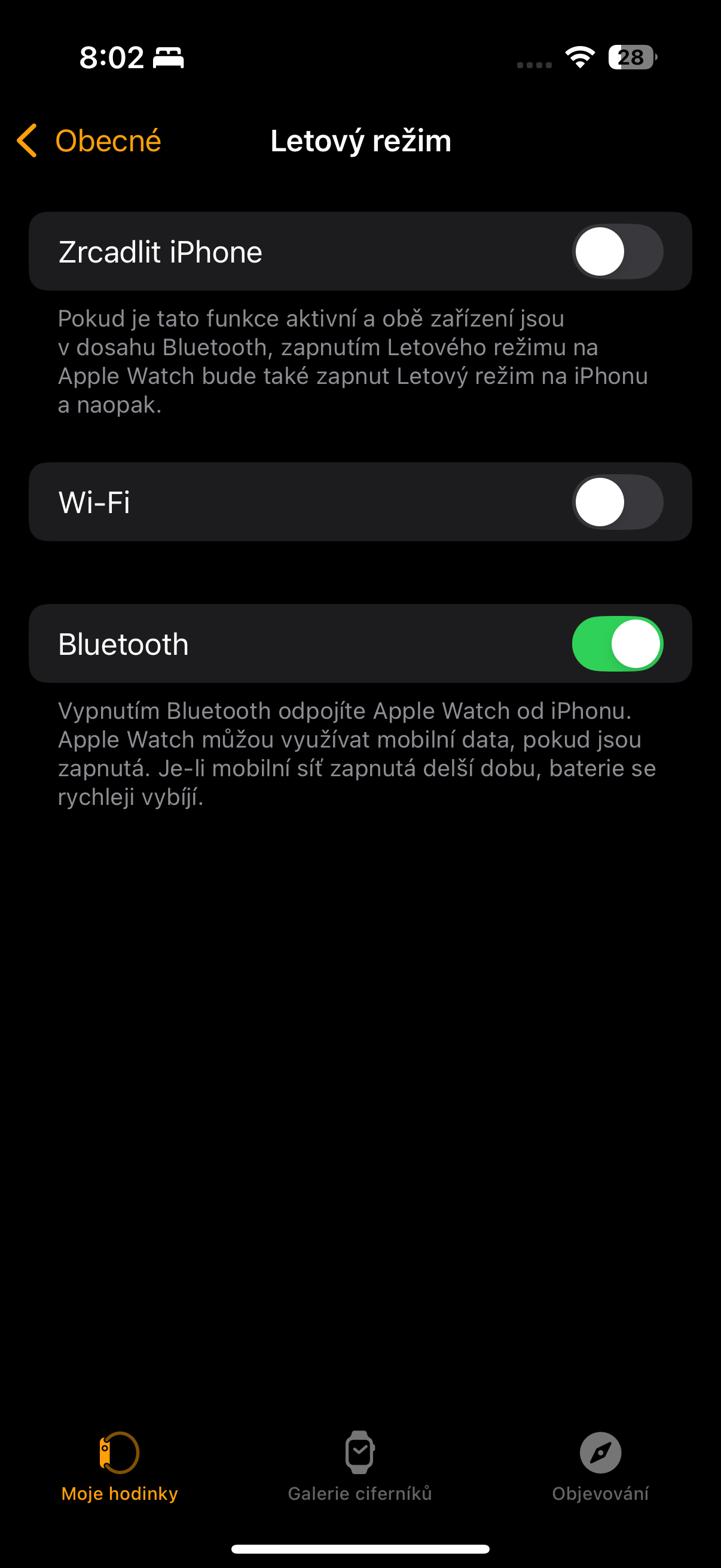Tap the Wi-Fi settings row
The width and height of the screenshot is (721, 1568).
pos(94,502)
